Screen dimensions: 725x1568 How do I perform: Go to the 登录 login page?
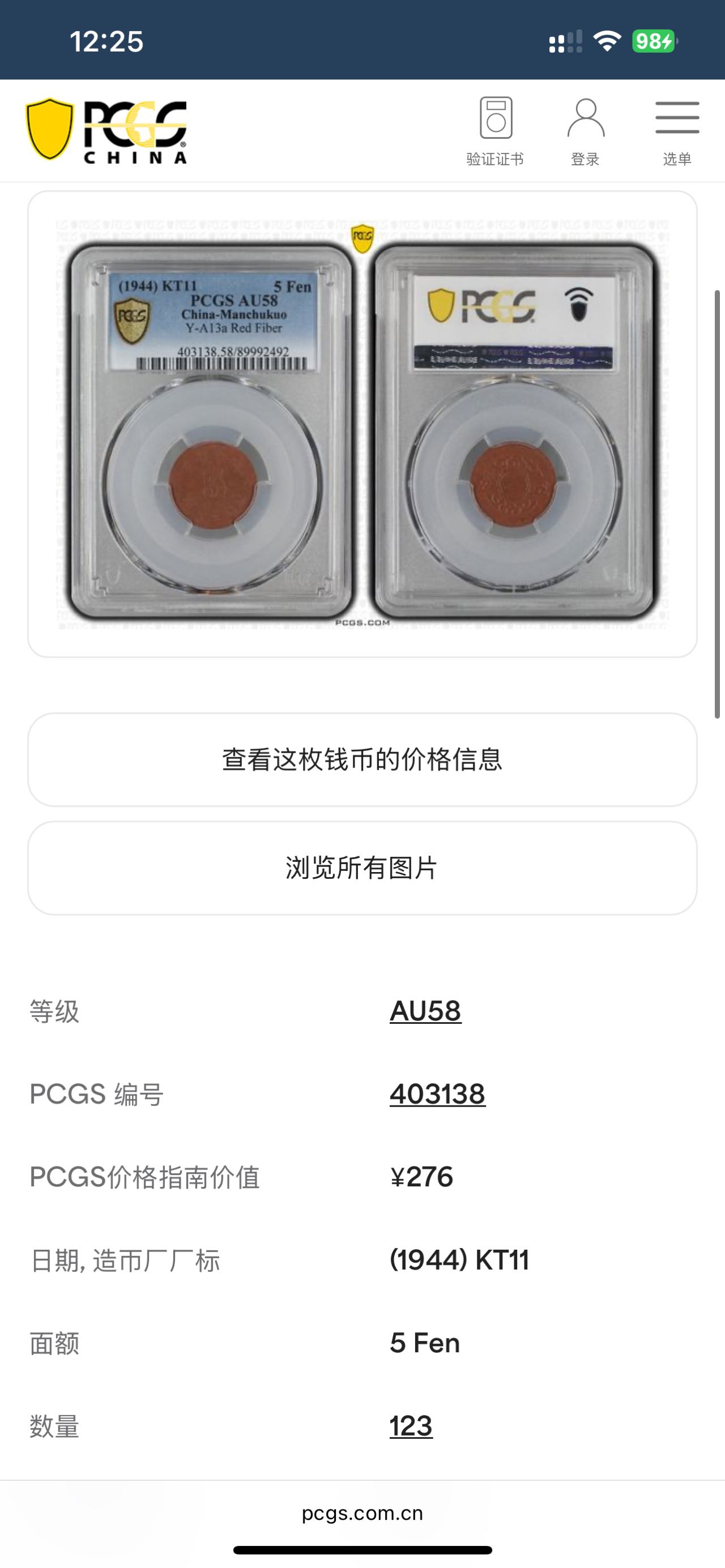coord(585,131)
